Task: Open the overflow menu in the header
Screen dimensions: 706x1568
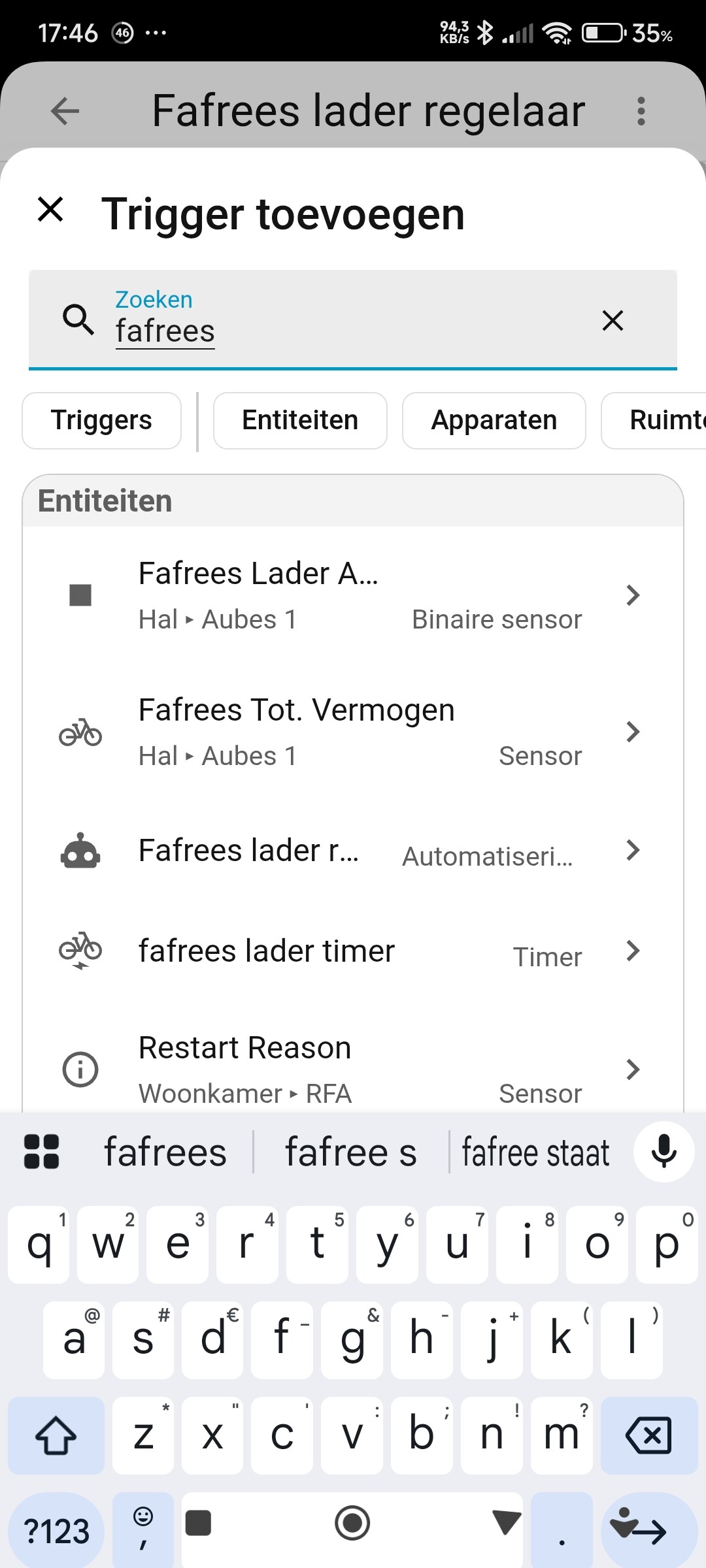Action: point(641,111)
